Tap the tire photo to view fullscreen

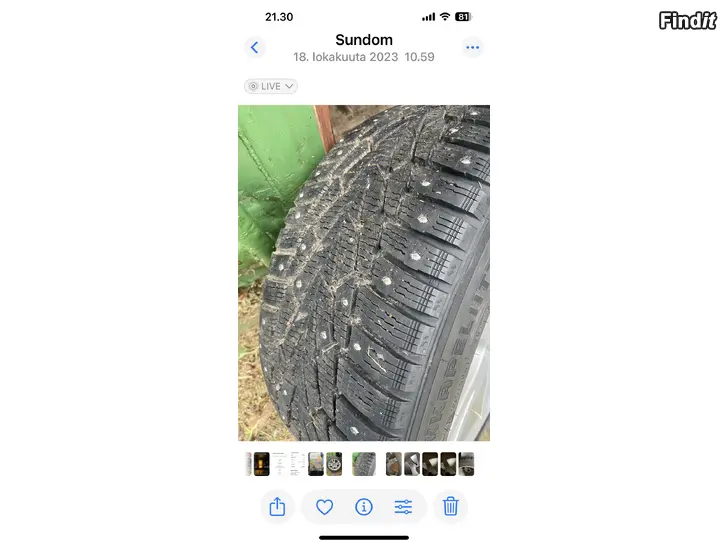[364, 273]
